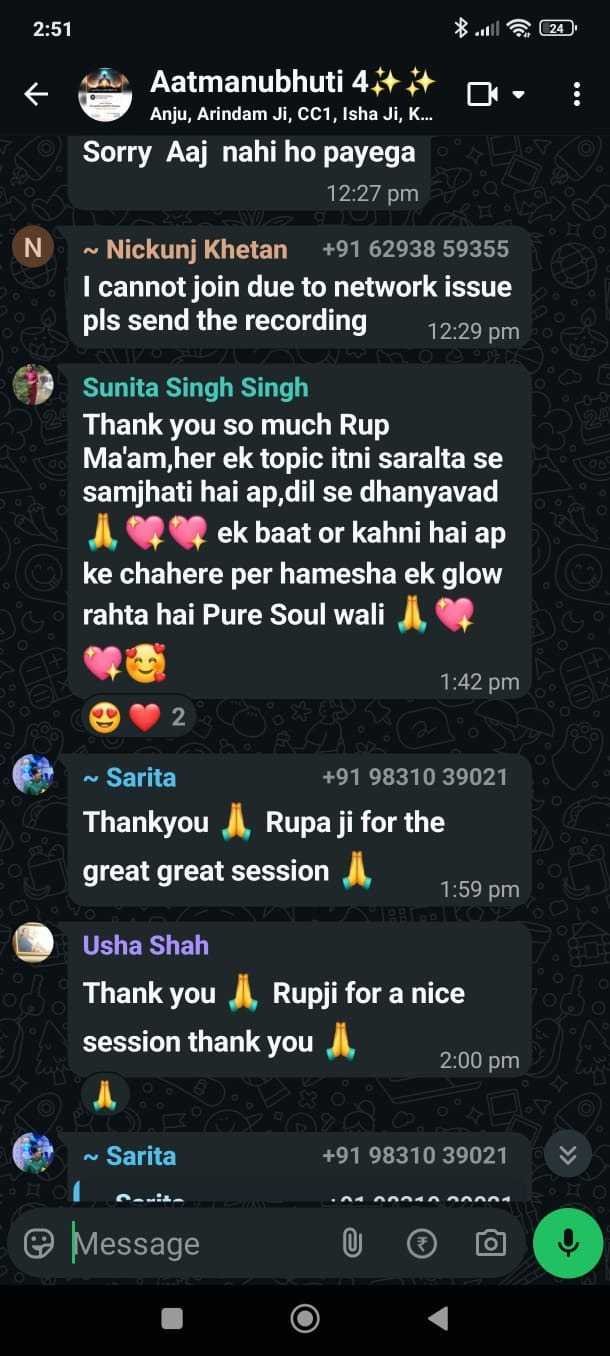The image size is (610, 1356).
Task: View the reaction on Usha Shah's message
Action: 105,1096
